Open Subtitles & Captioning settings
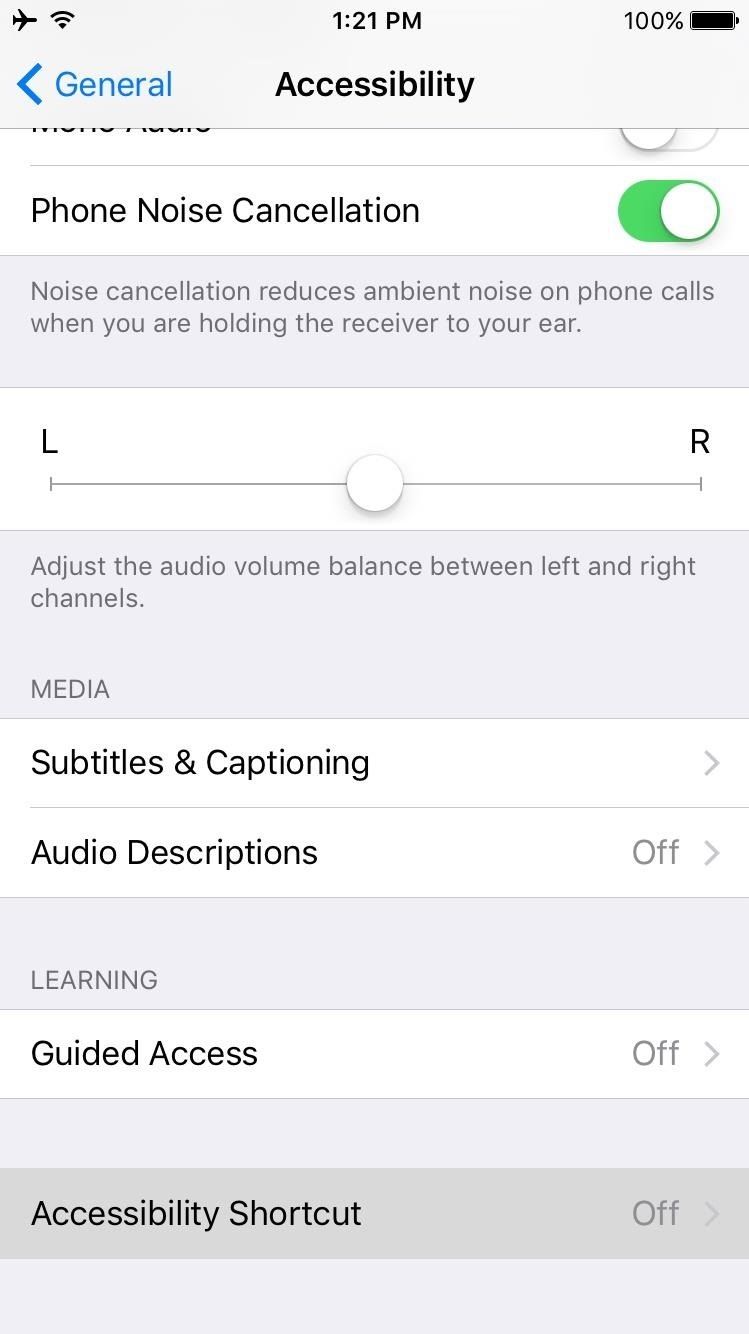Screen dimensions: 749x1334 [374, 763]
